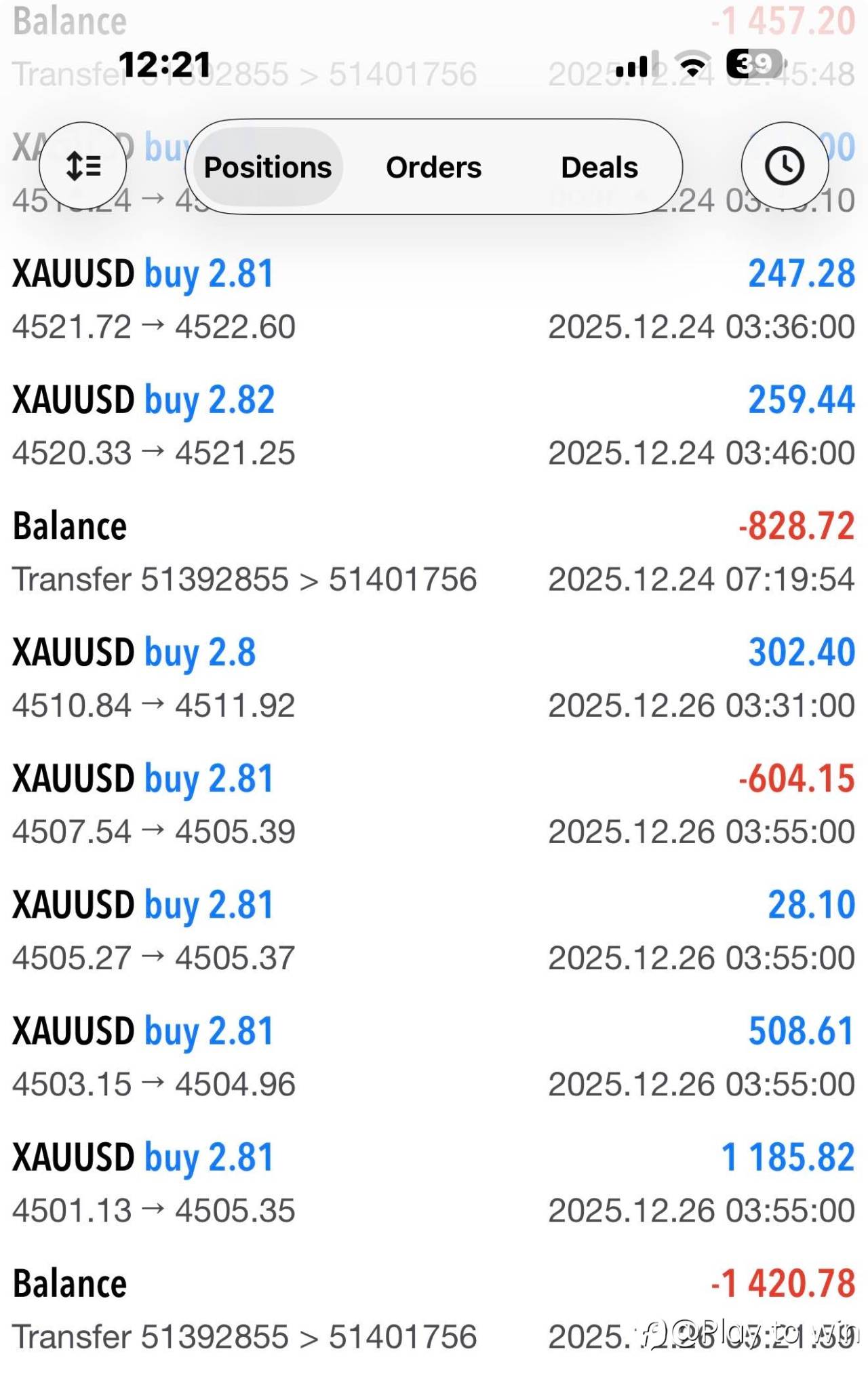Open the history period clock icon
Image resolution: width=868 pixels, height=1379 pixels.
coord(784,166)
